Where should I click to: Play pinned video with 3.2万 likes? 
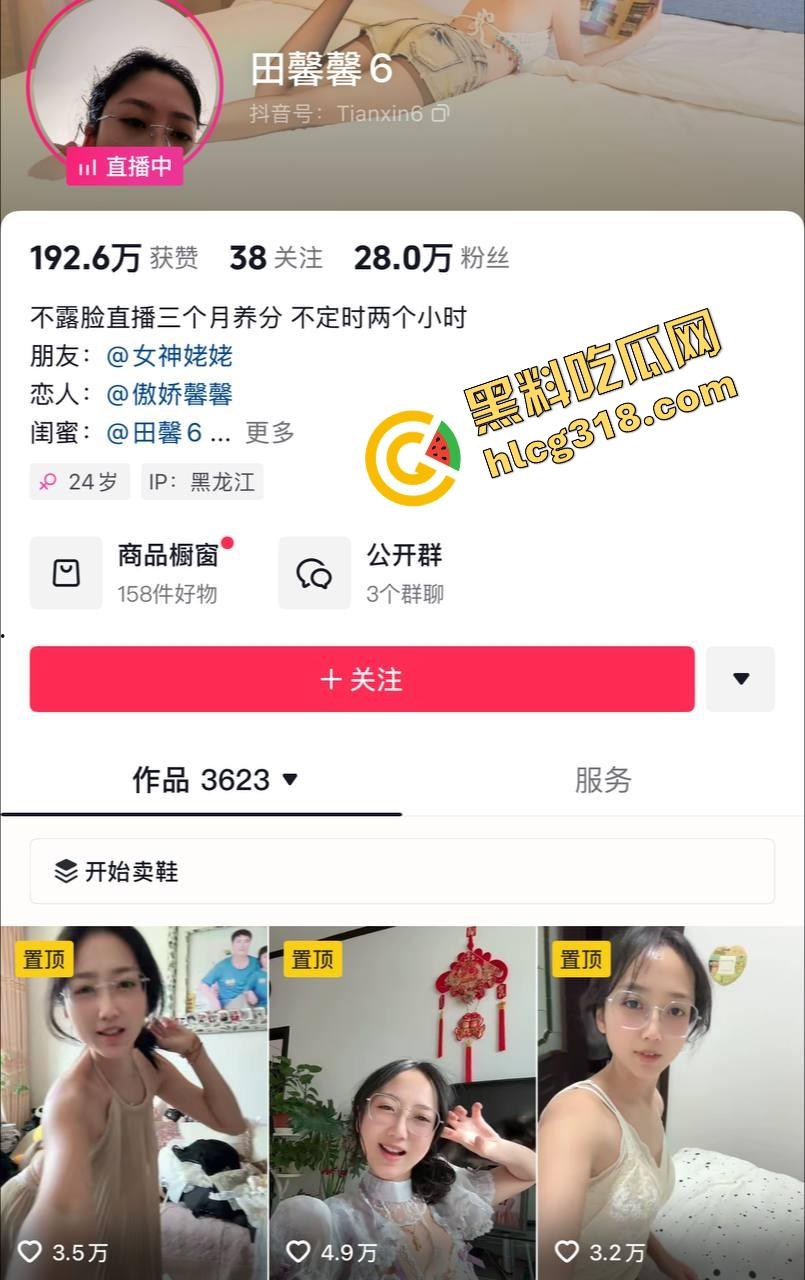tap(671, 1100)
